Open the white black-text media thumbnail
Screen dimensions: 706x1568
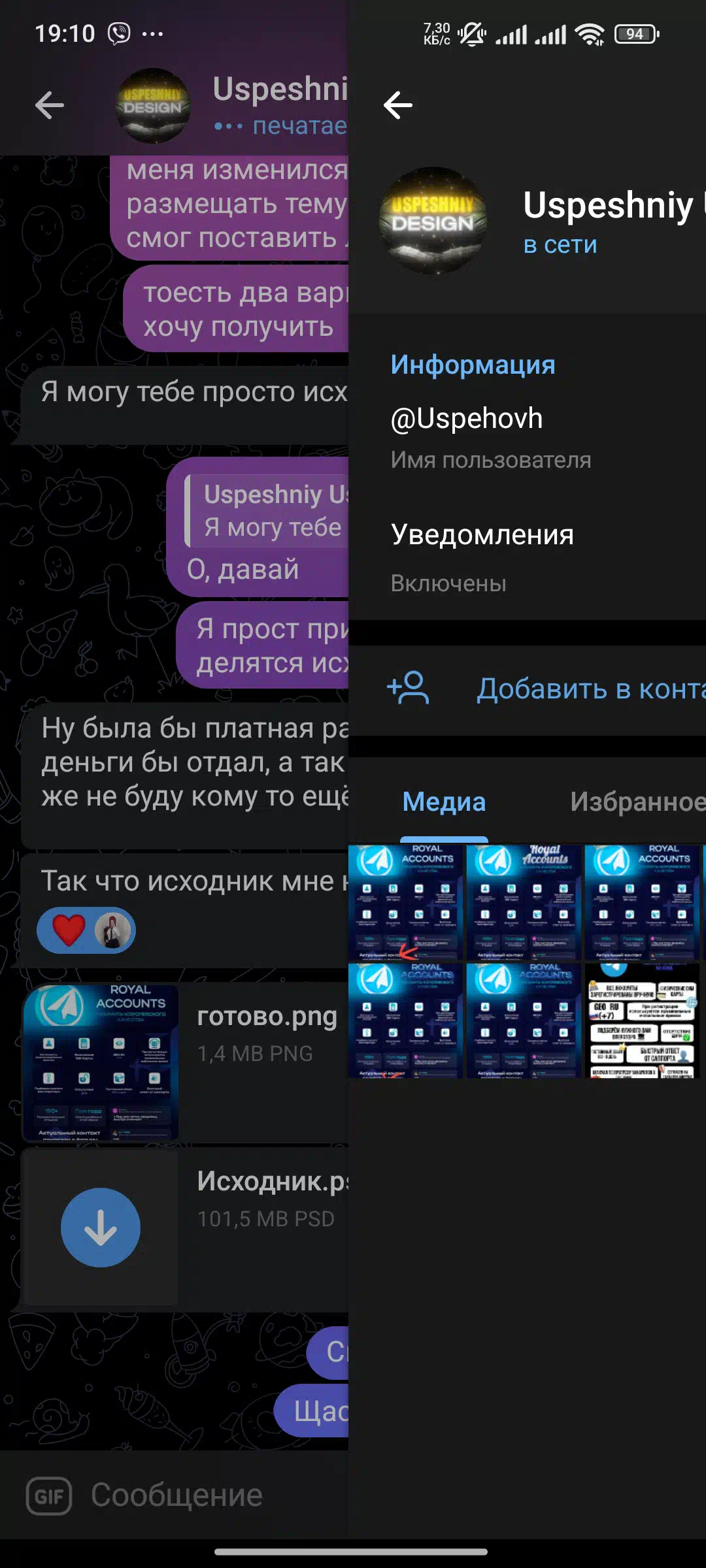point(642,1020)
